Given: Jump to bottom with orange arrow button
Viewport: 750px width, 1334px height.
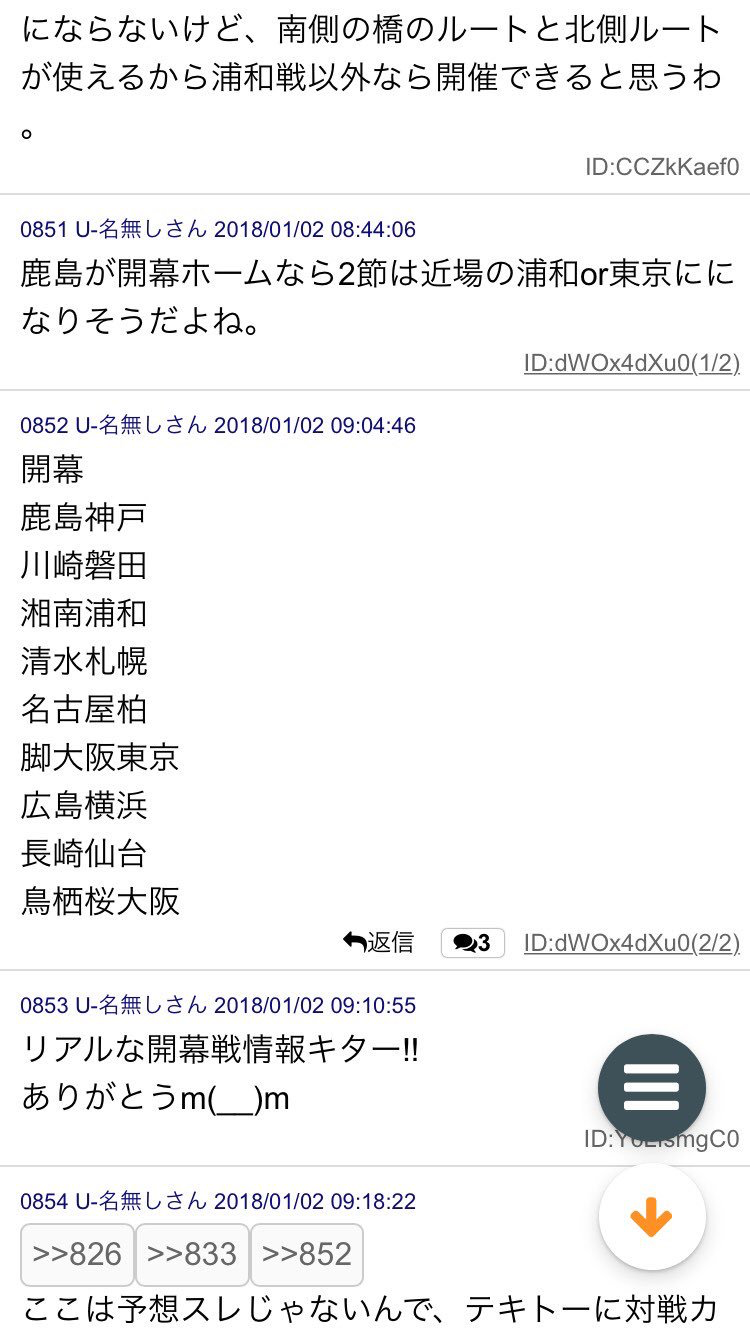Looking at the screenshot, I should pos(651,1217).
